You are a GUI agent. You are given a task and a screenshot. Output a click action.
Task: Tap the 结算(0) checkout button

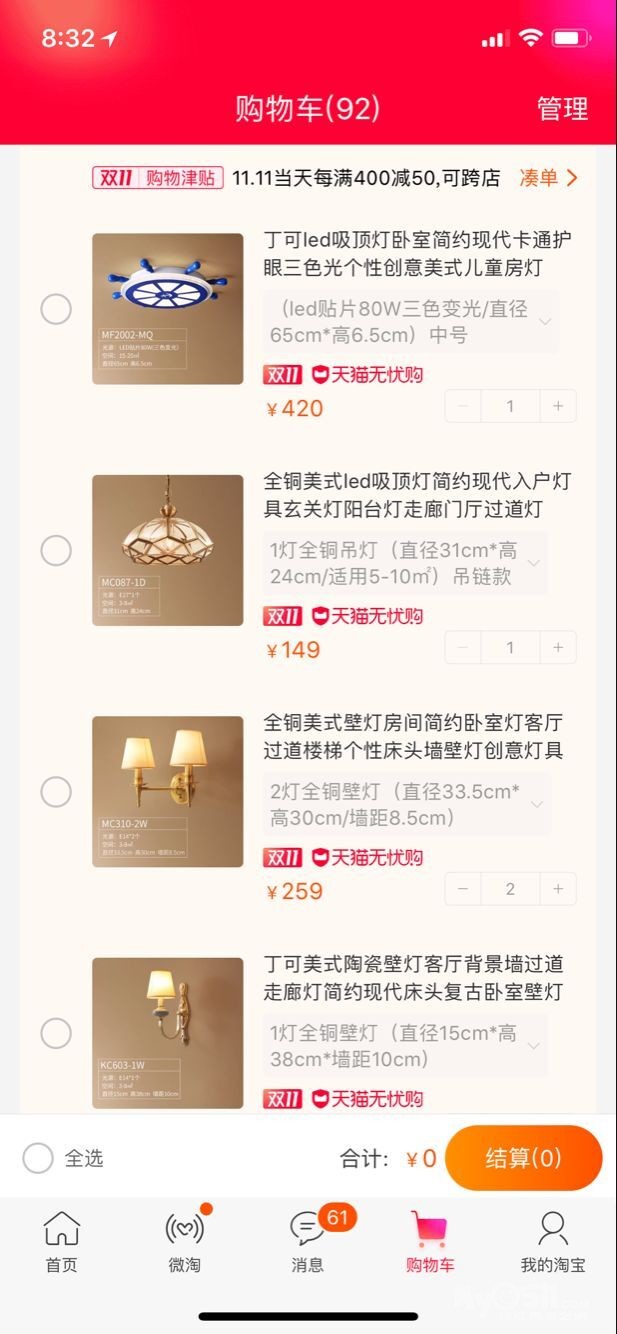coord(523,1158)
